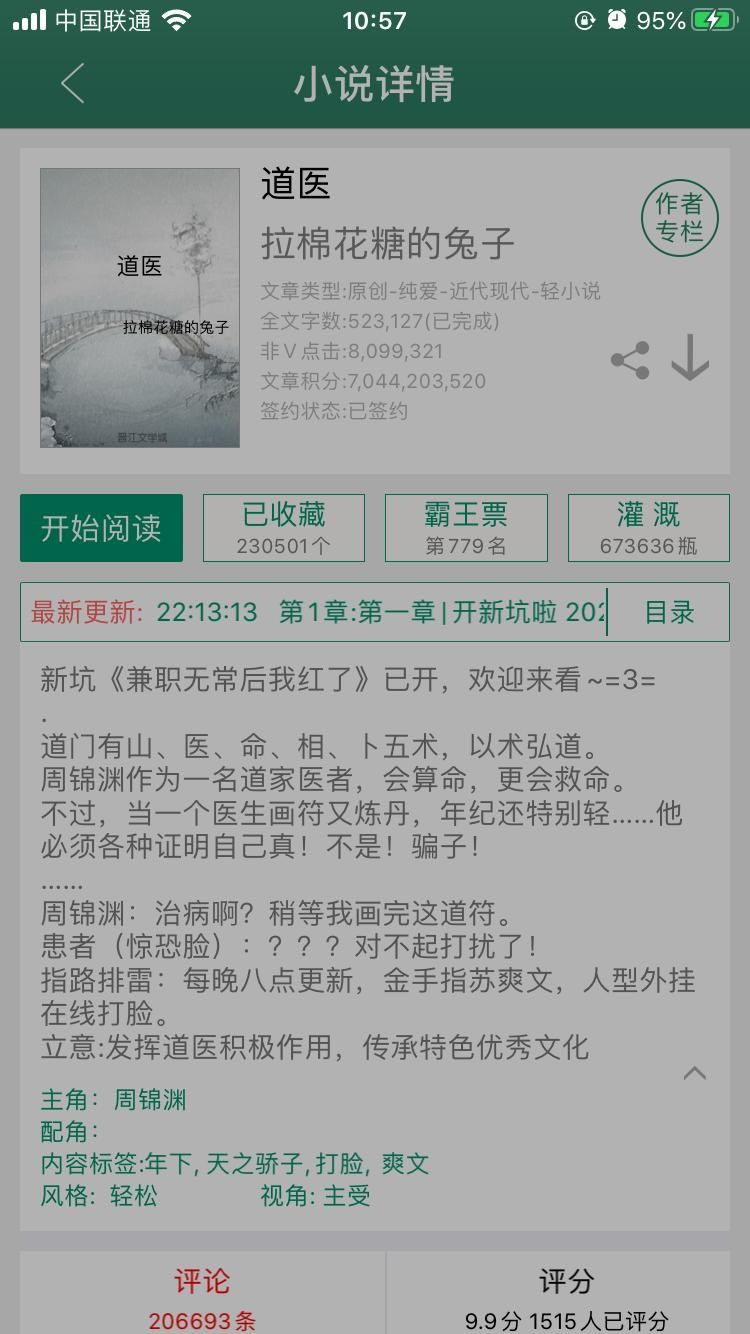Open author 拉棉花糖的兔子's name
Viewport: 750px width, 1334px height.
[x=387, y=243]
